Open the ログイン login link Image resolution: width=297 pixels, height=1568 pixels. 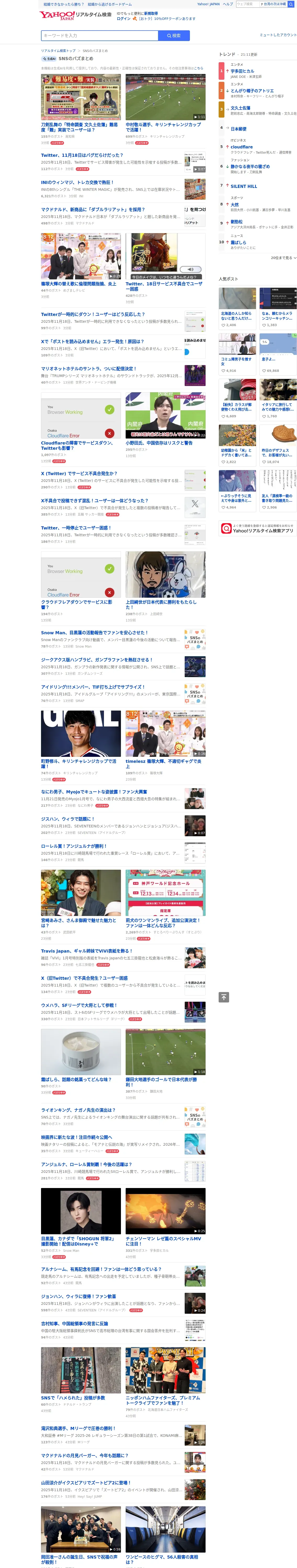tap(124, 18)
